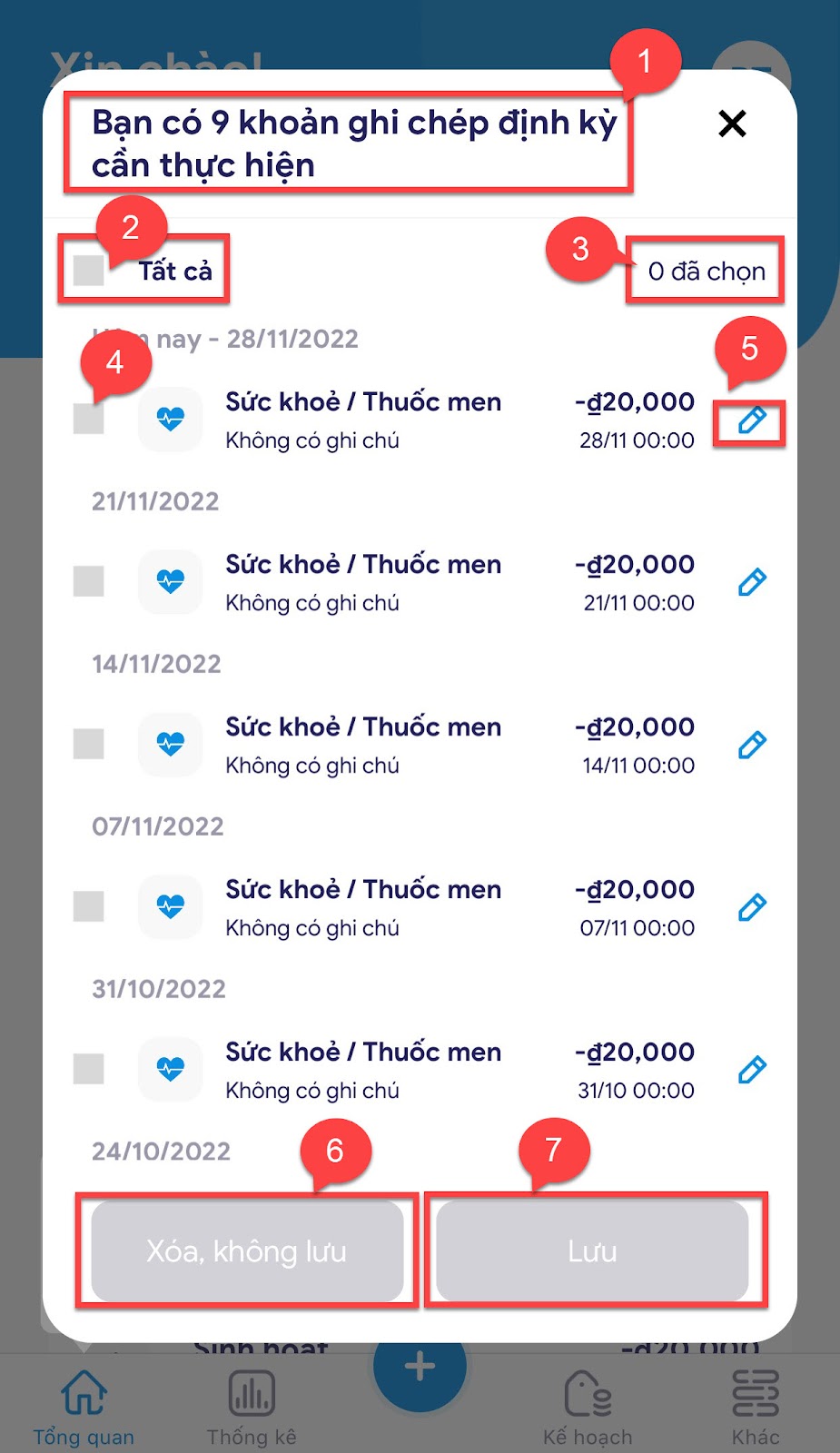
Task: Check the box for 31/10 entry
Action: 89,1069
